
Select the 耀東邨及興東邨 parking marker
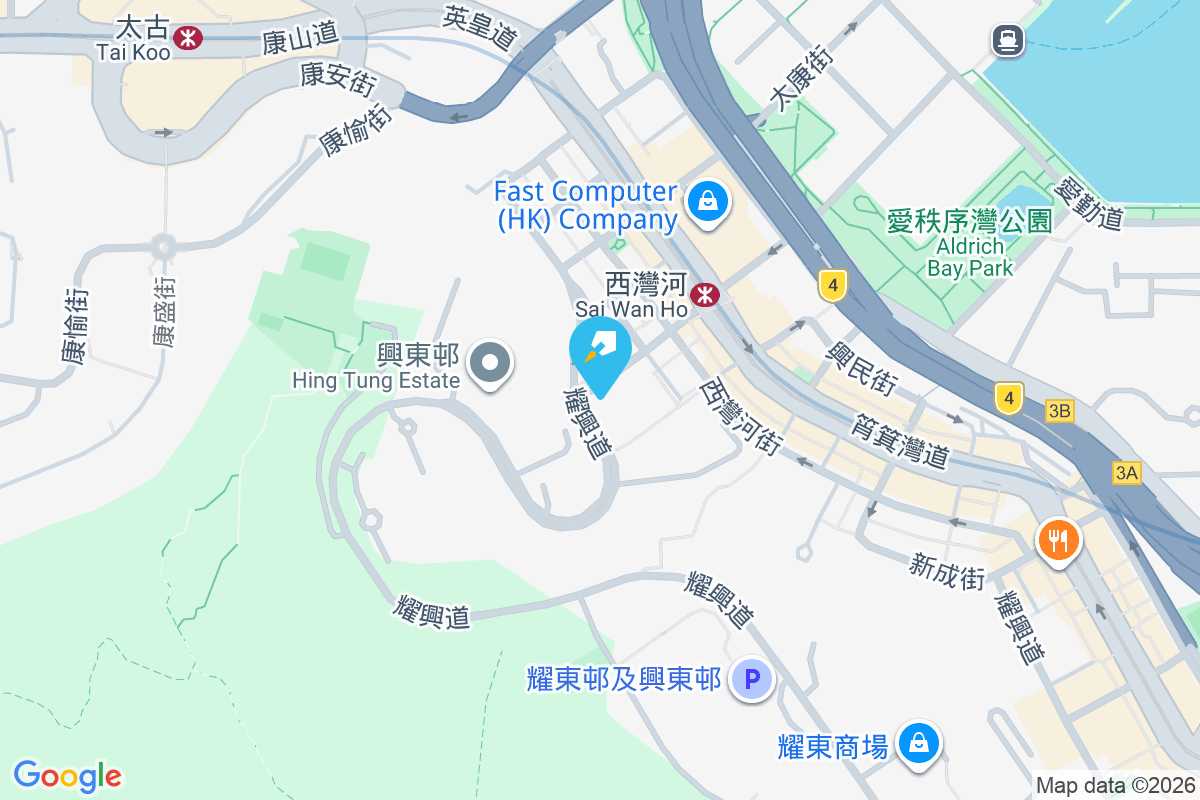[751, 681]
